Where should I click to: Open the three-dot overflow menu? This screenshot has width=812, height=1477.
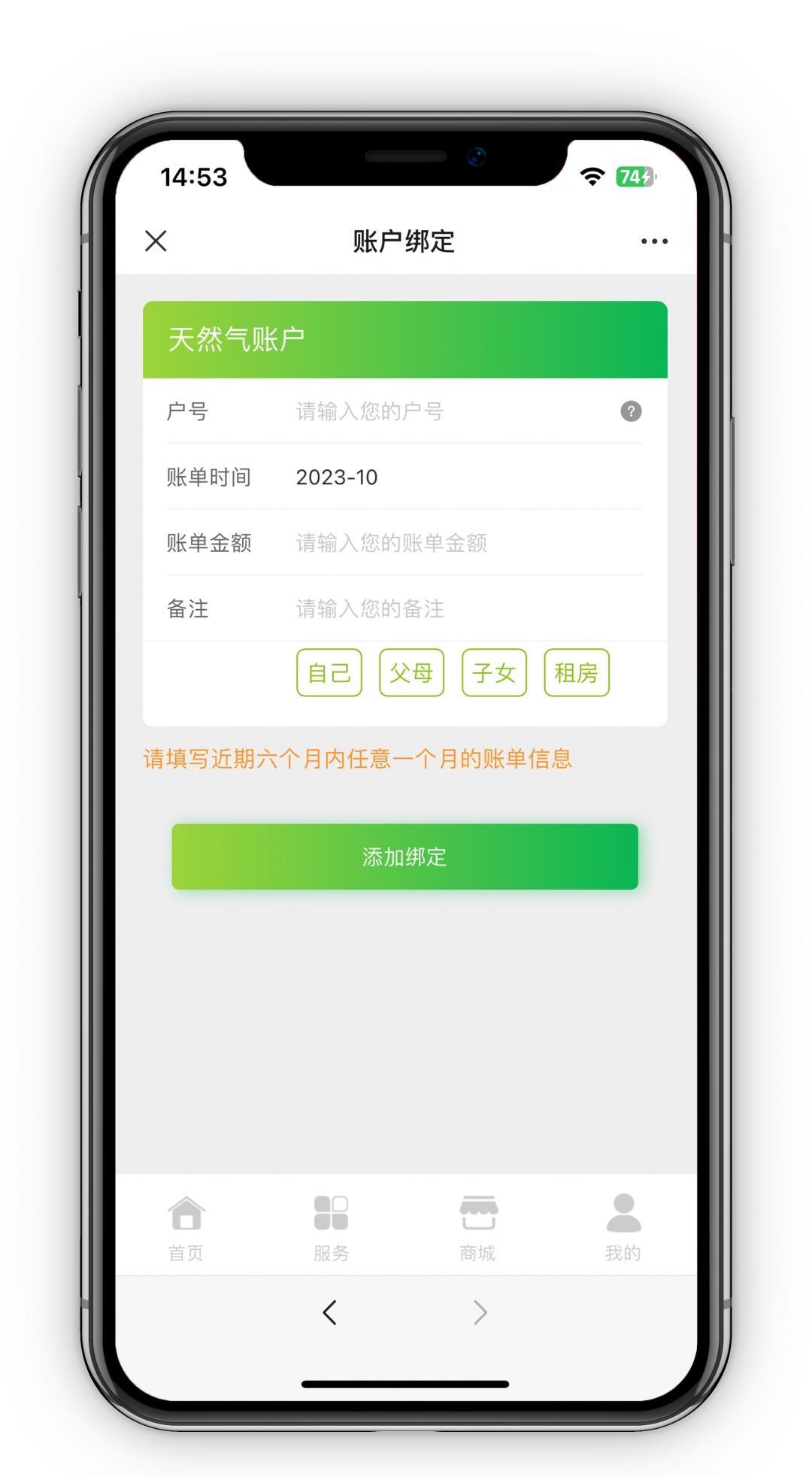[x=654, y=241]
